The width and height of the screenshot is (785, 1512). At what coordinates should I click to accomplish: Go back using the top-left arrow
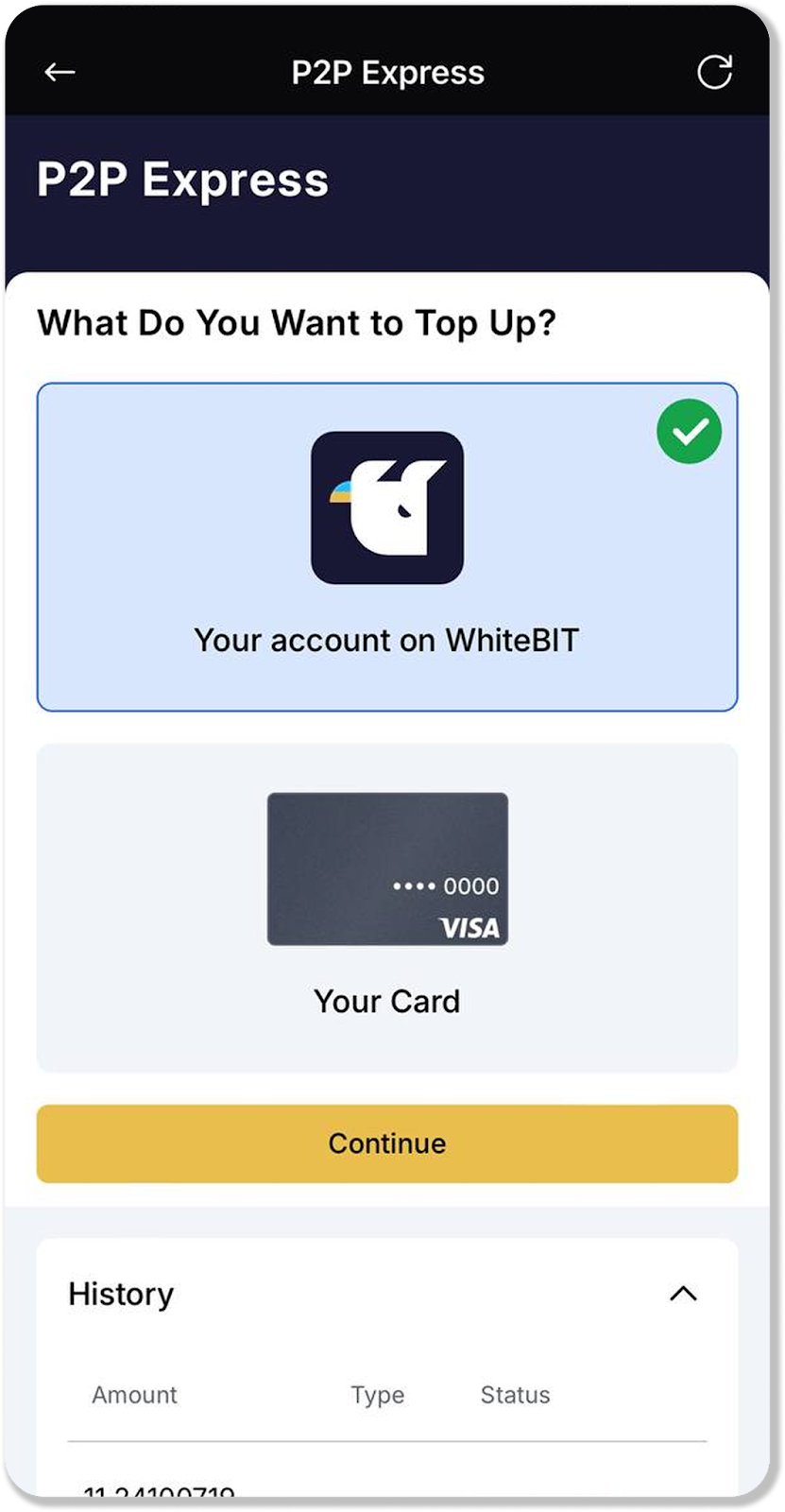pos(60,72)
